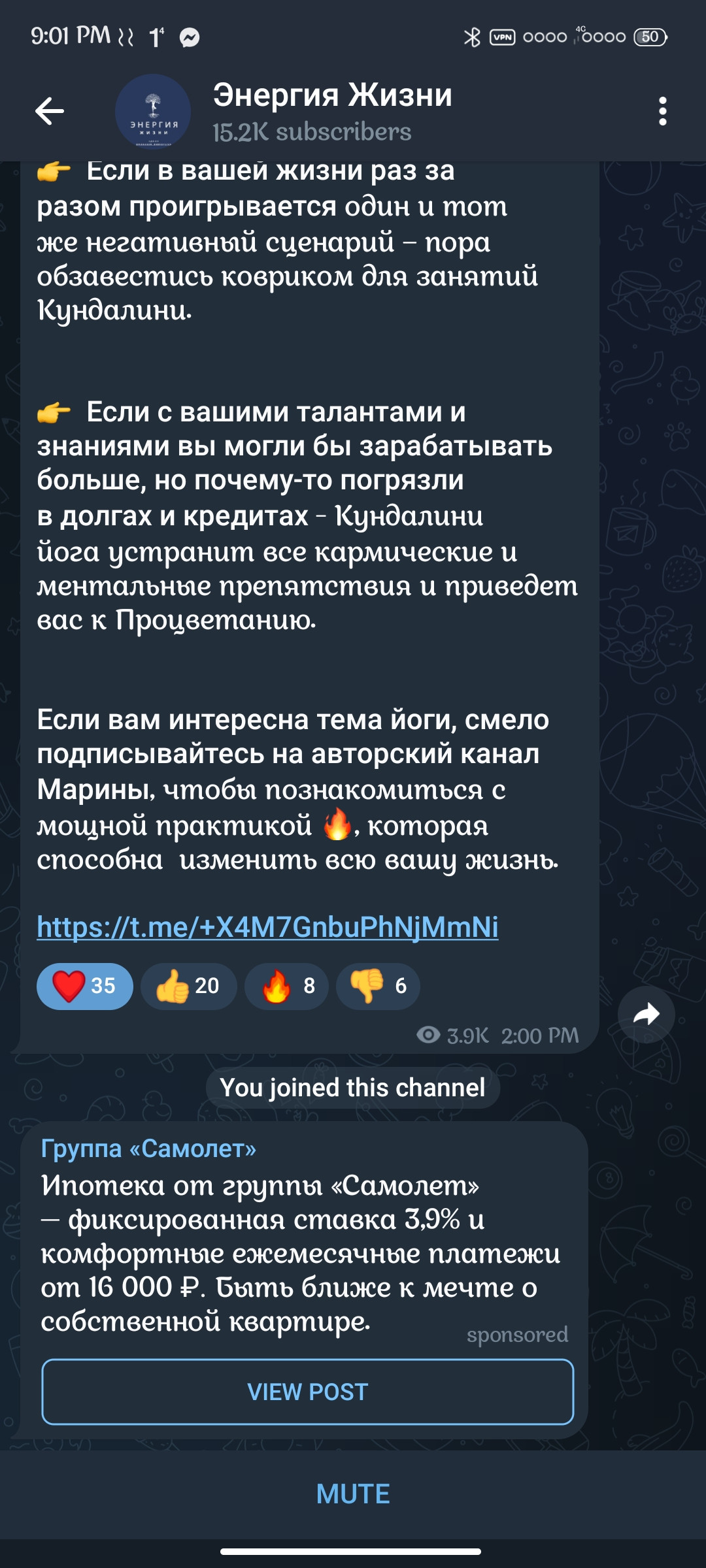
Task: Go back from the channel
Action: click(50, 111)
